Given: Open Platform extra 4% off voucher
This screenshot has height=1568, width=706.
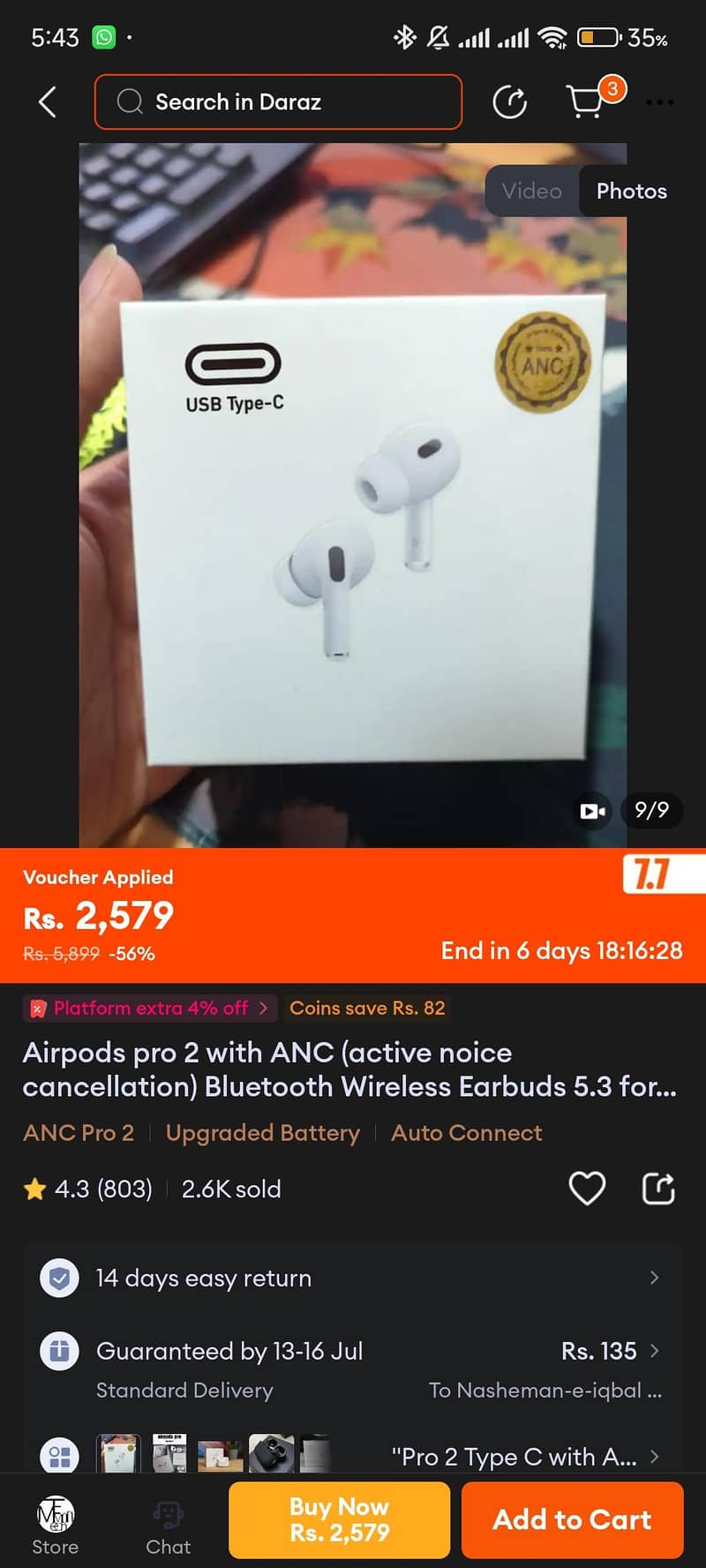Looking at the screenshot, I should pyautogui.click(x=150, y=1008).
